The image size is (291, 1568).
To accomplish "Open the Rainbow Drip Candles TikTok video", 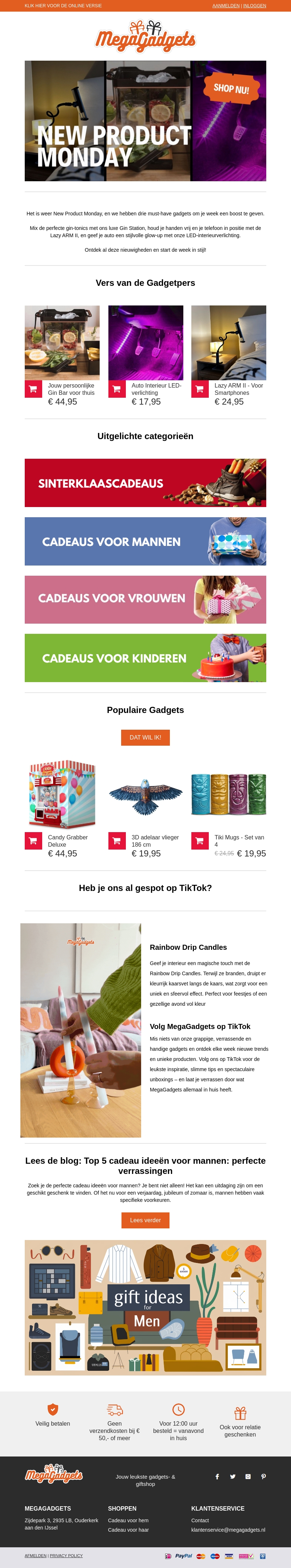I will click(x=80, y=1030).
